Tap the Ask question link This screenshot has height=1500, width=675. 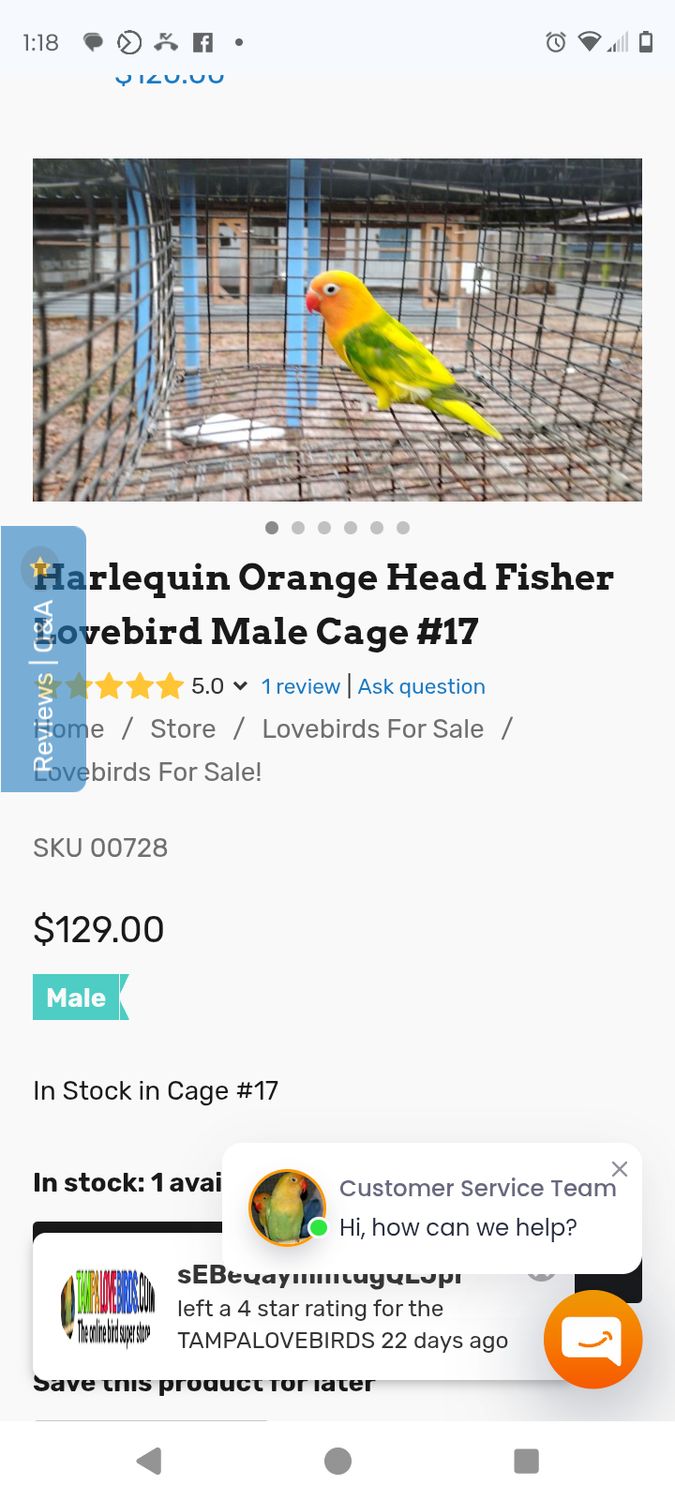(x=421, y=686)
